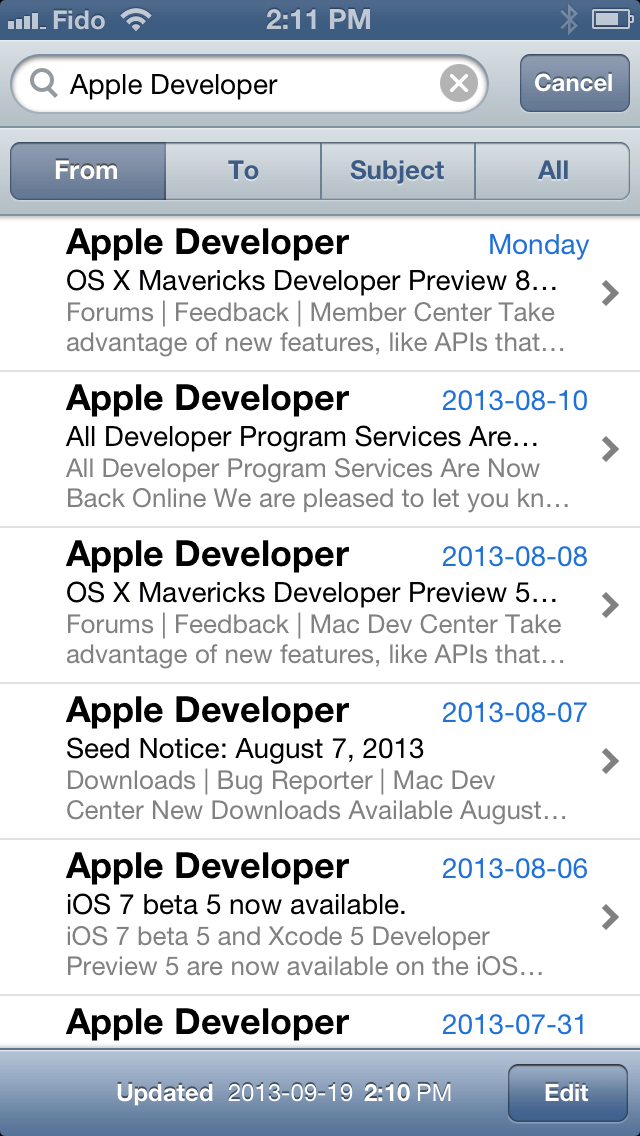
Task: Switch to the To search scope
Action: [x=243, y=171]
